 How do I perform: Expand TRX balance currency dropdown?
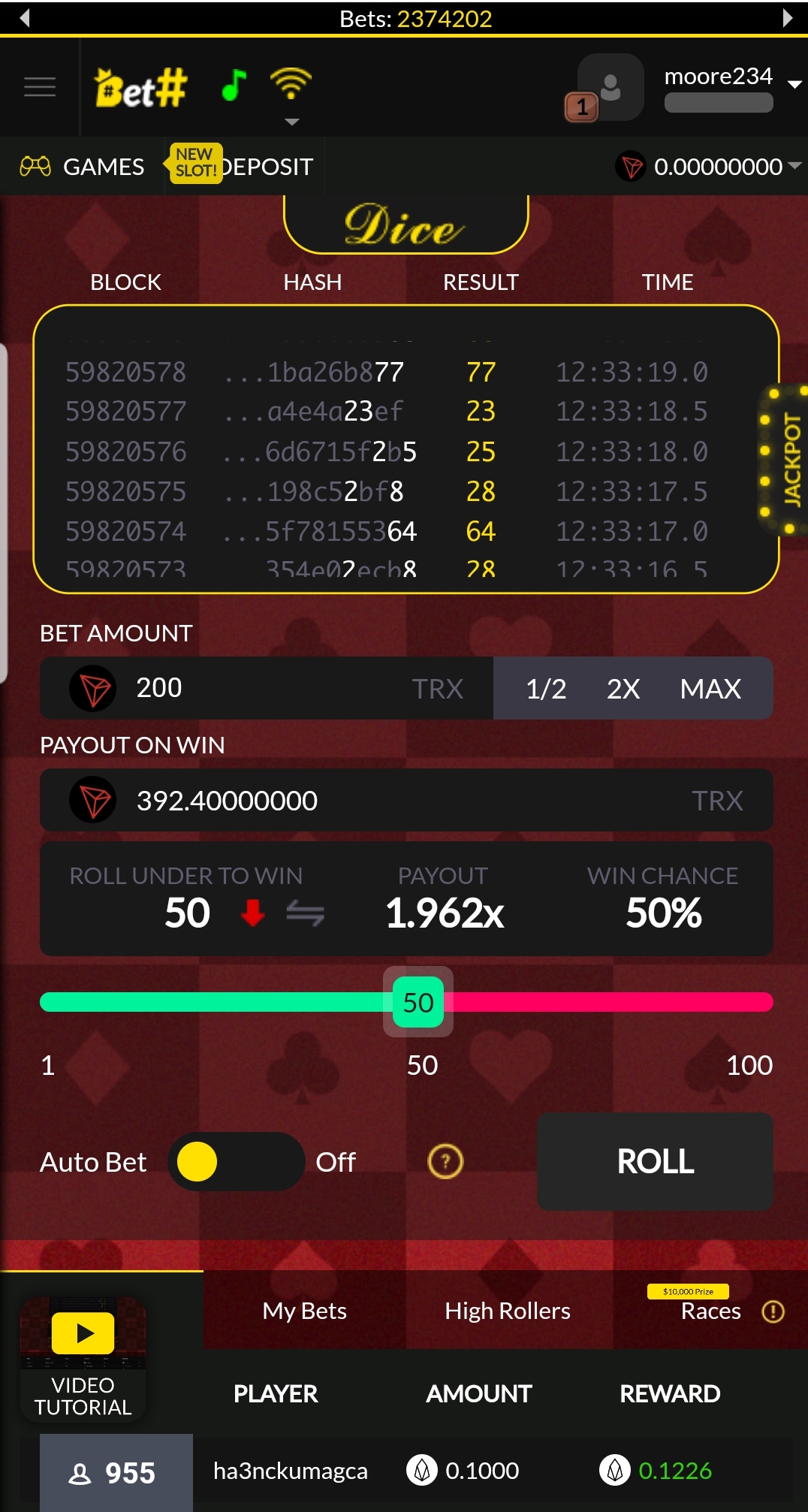pos(794,165)
